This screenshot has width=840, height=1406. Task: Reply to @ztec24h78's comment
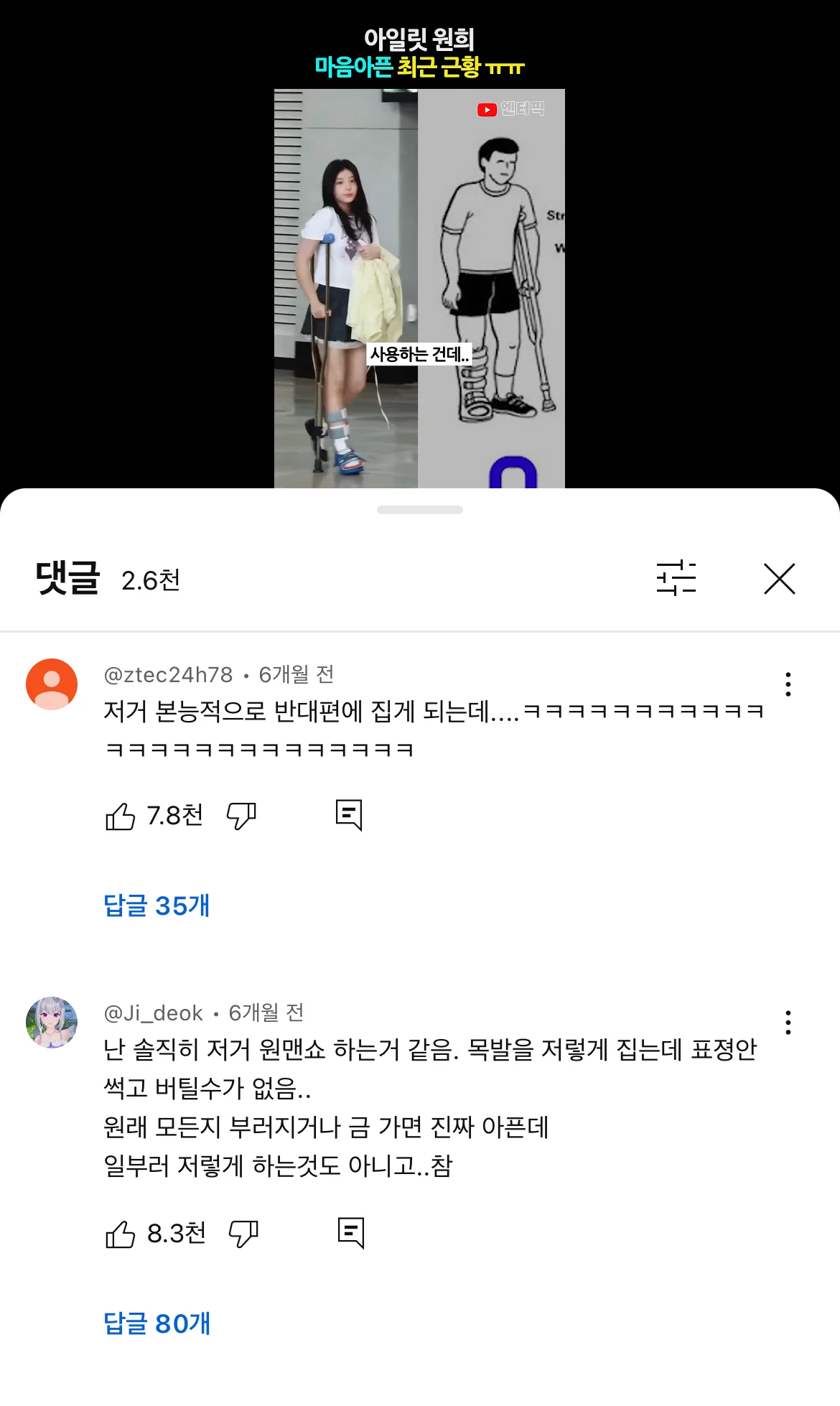[x=350, y=816]
